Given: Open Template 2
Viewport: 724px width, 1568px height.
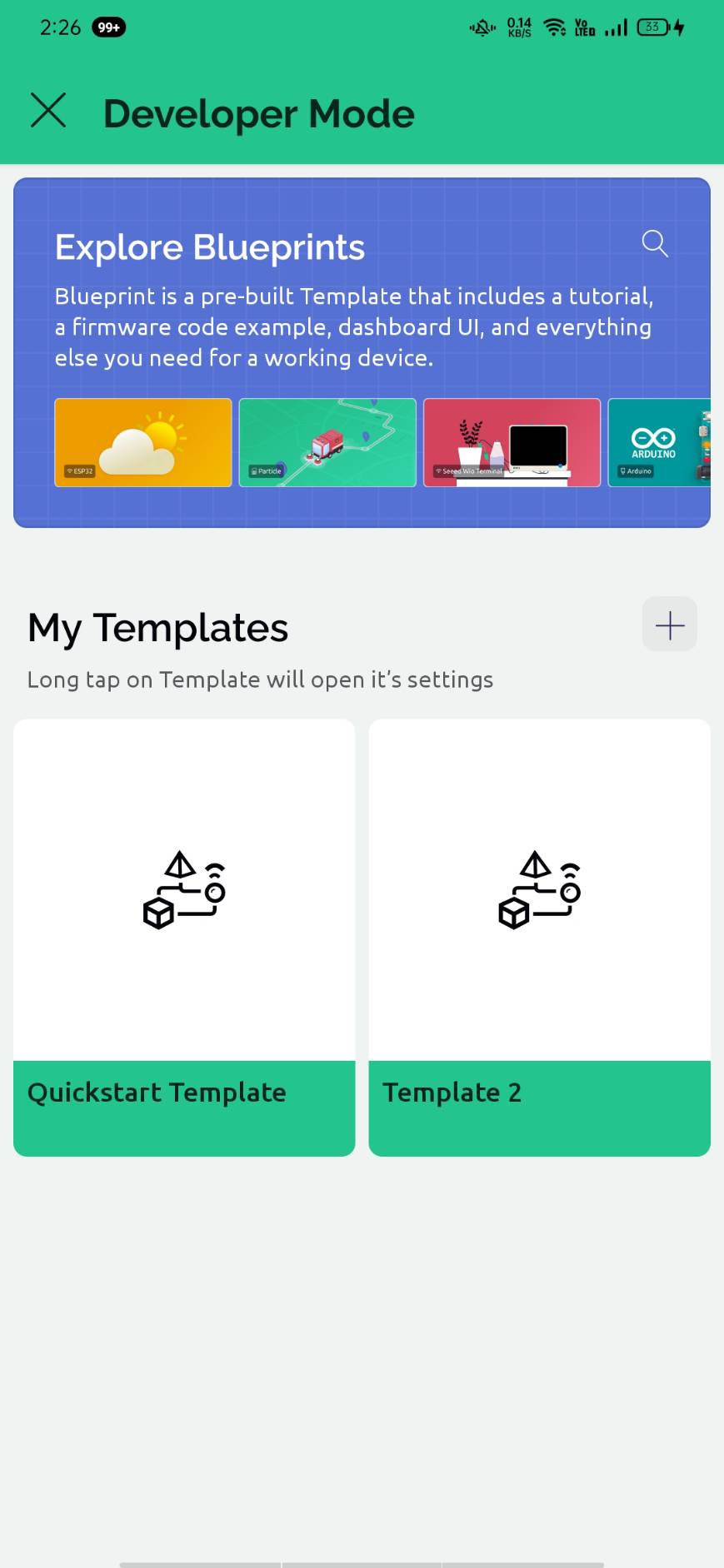Looking at the screenshot, I should click(x=540, y=938).
